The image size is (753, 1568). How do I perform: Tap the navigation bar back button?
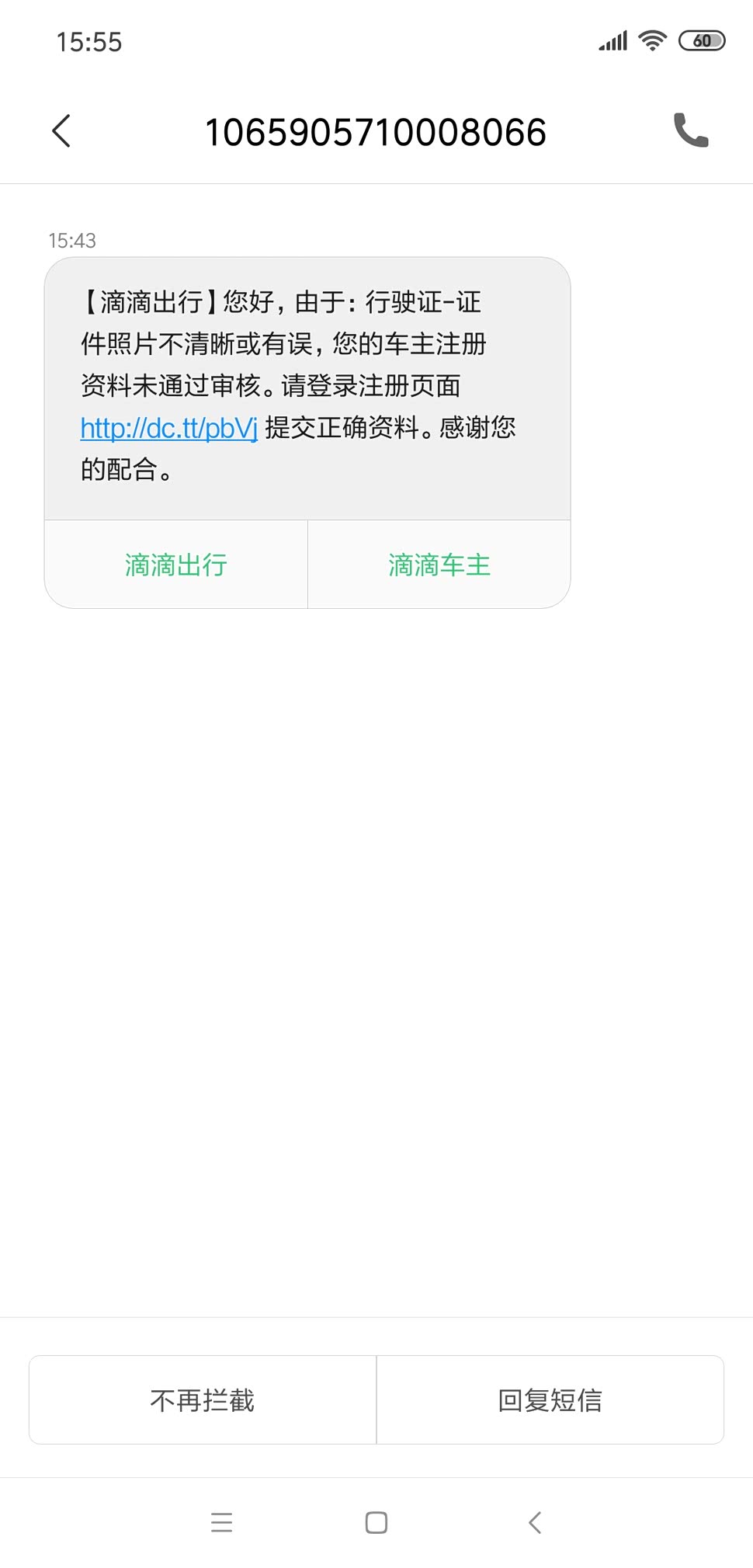pyautogui.click(x=535, y=1522)
